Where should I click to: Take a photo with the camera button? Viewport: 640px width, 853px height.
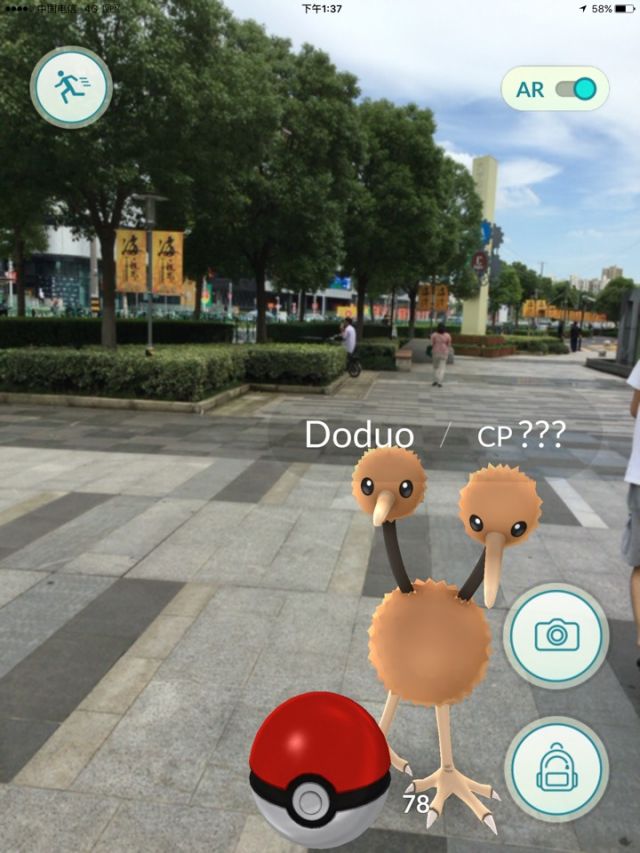pos(556,635)
